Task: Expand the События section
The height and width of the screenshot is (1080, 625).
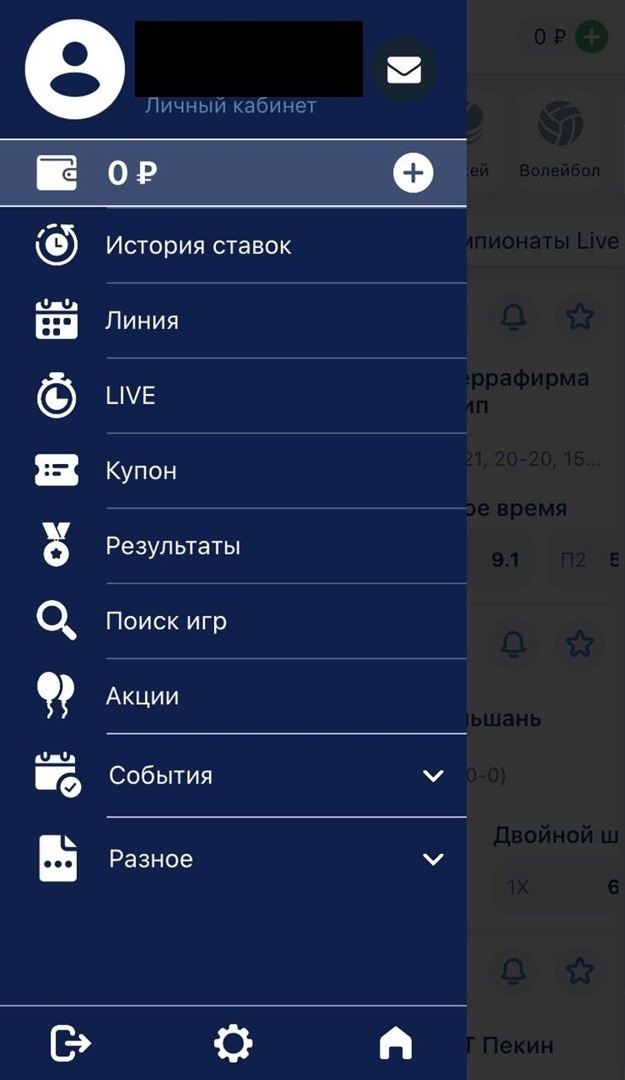Action: pos(233,776)
